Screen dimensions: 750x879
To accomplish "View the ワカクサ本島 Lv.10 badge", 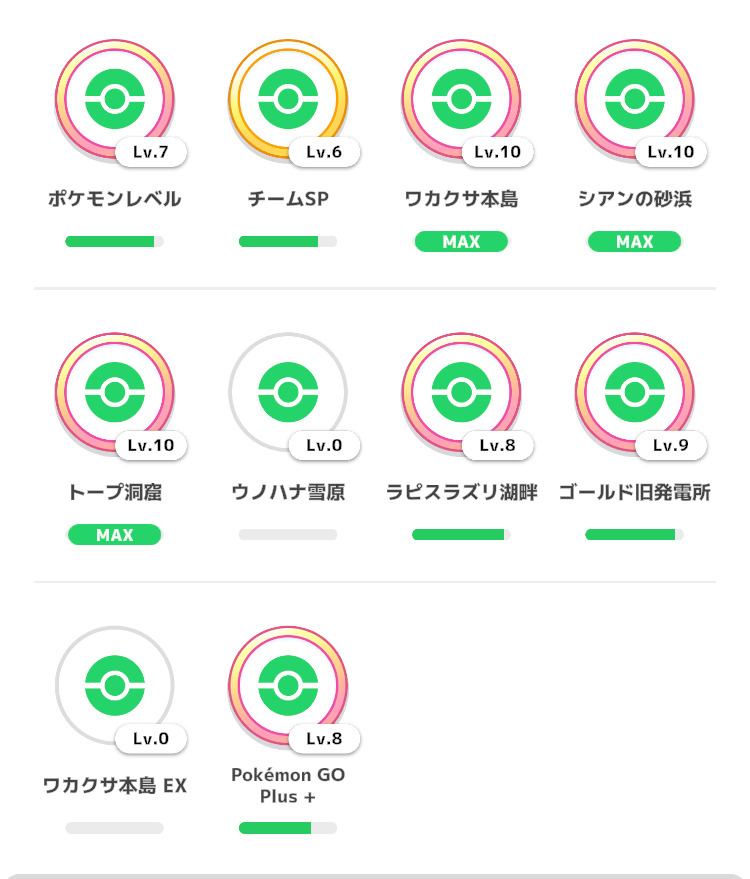I will (x=461, y=100).
